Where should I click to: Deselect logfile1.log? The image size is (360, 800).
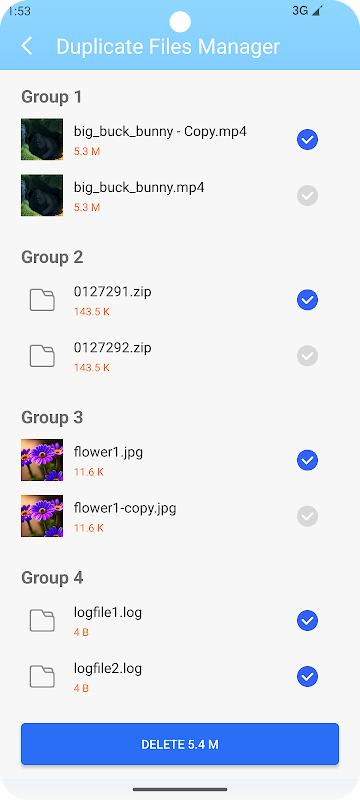click(307, 620)
